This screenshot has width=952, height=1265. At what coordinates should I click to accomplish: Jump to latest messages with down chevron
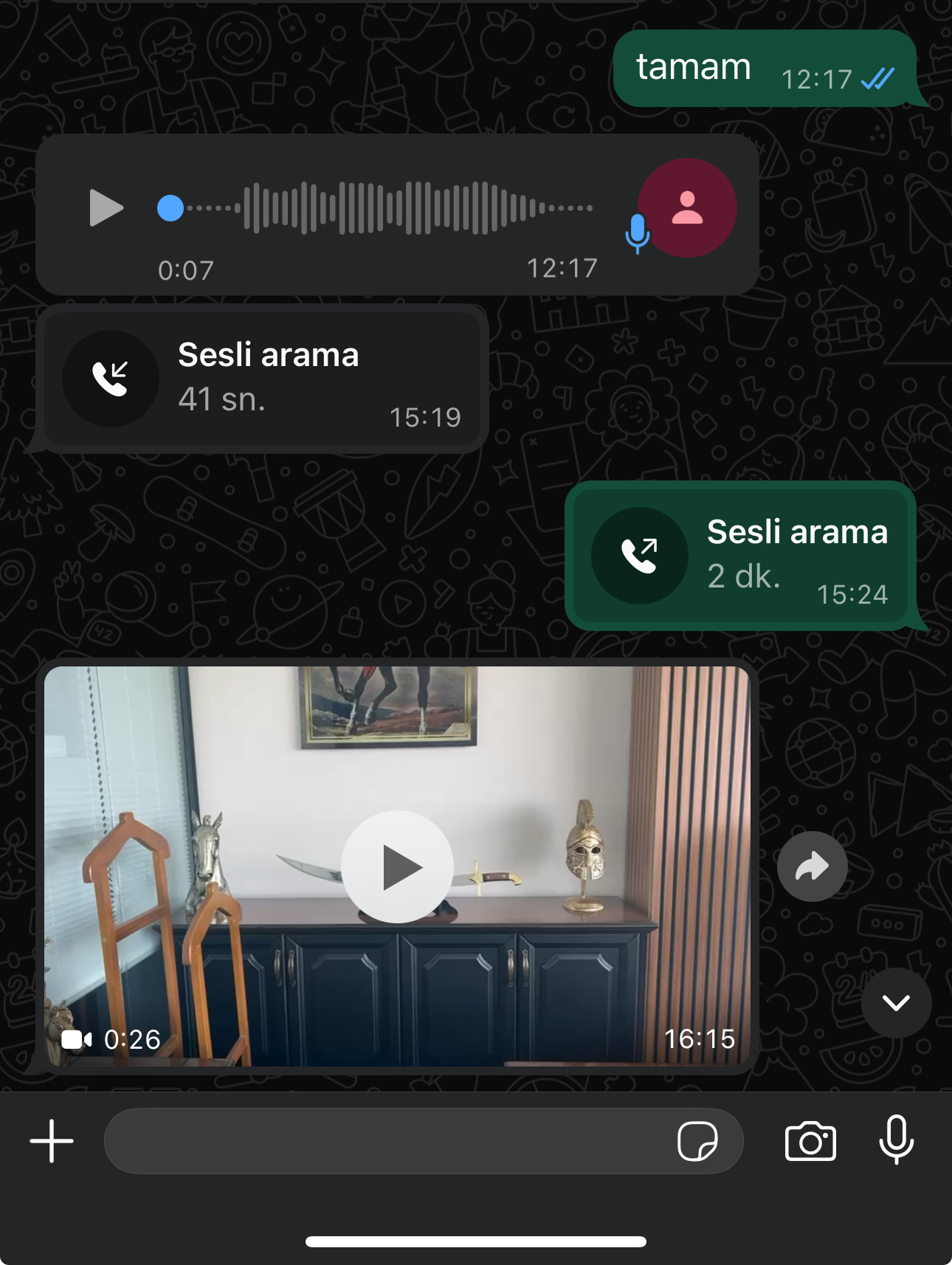pos(896,1002)
